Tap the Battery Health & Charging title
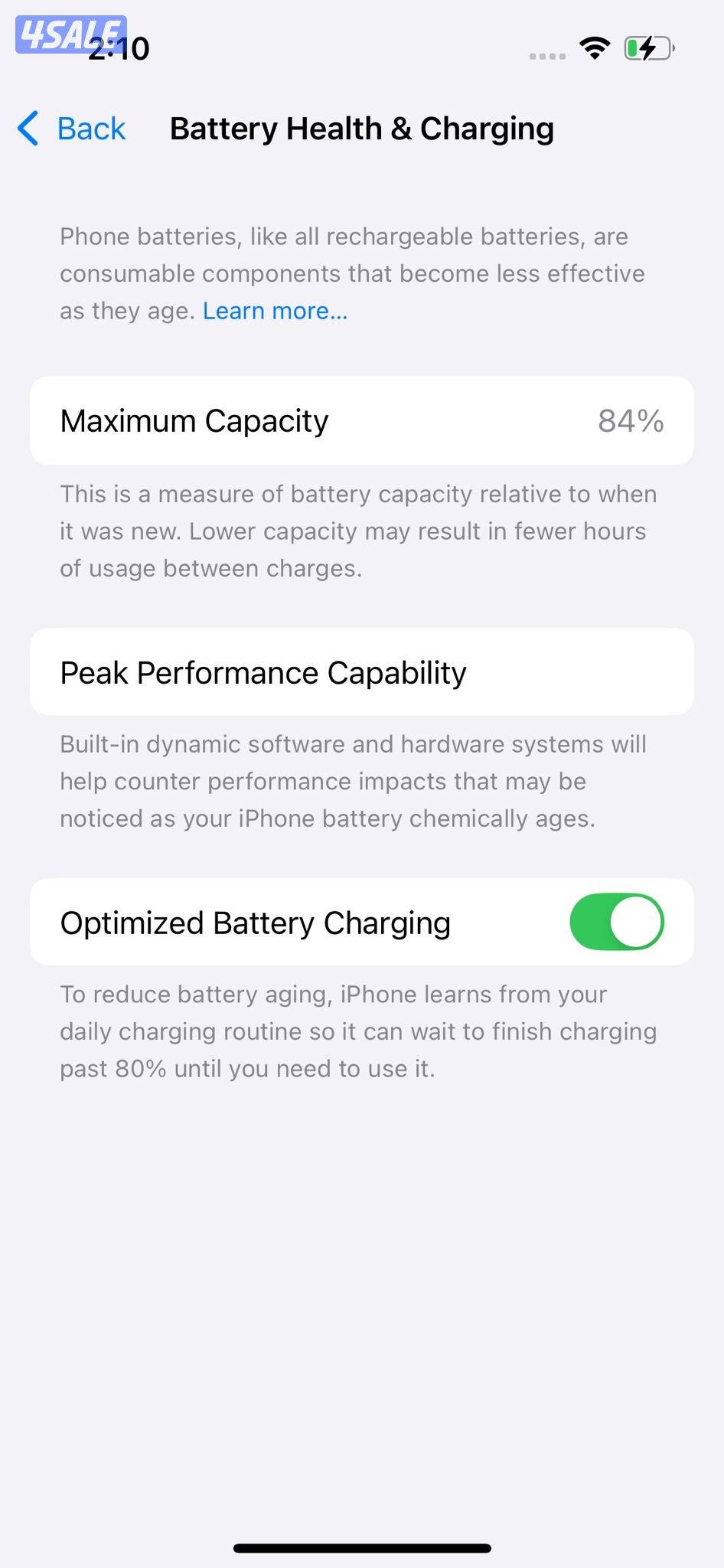The image size is (724, 1568). pyautogui.click(x=362, y=129)
